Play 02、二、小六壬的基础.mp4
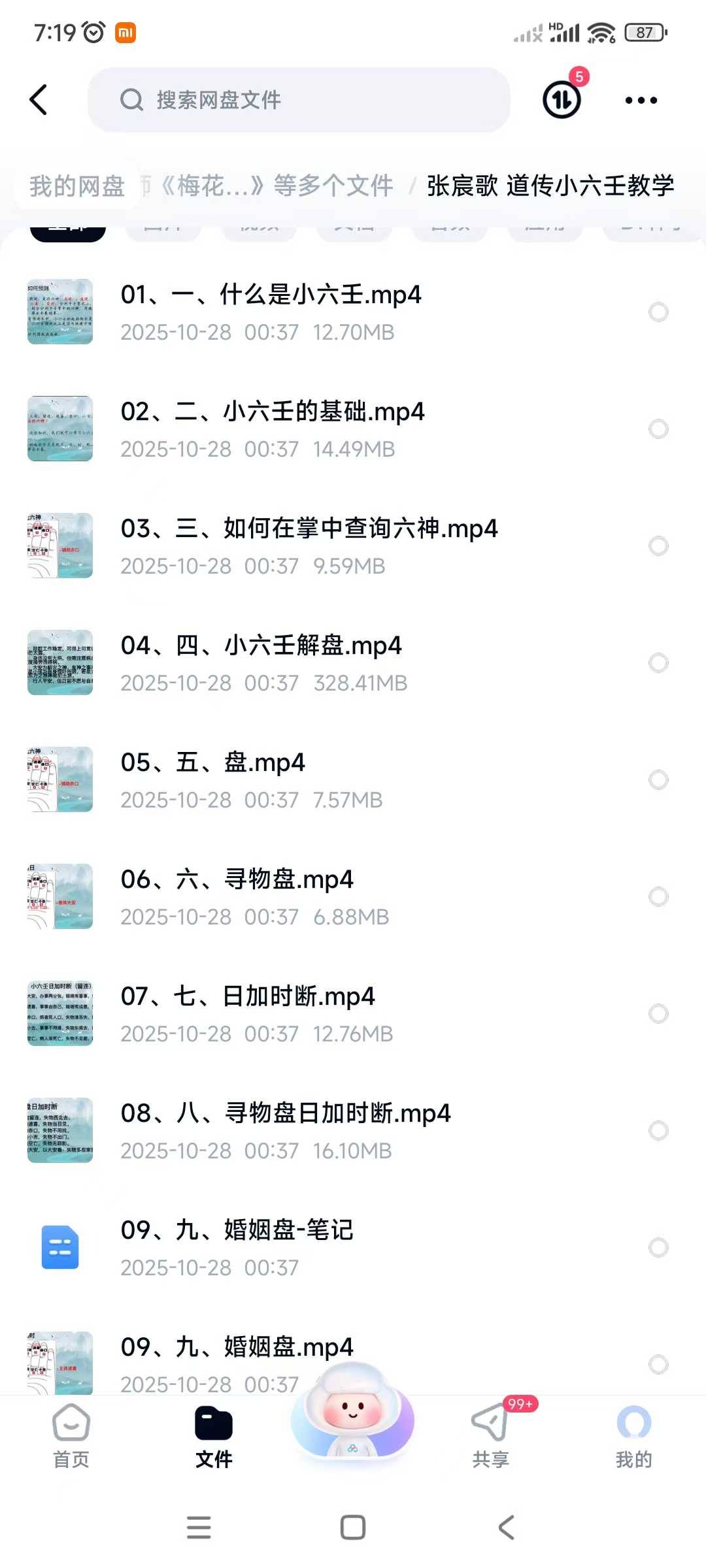The width and height of the screenshot is (706, 1568). [272, 412]
